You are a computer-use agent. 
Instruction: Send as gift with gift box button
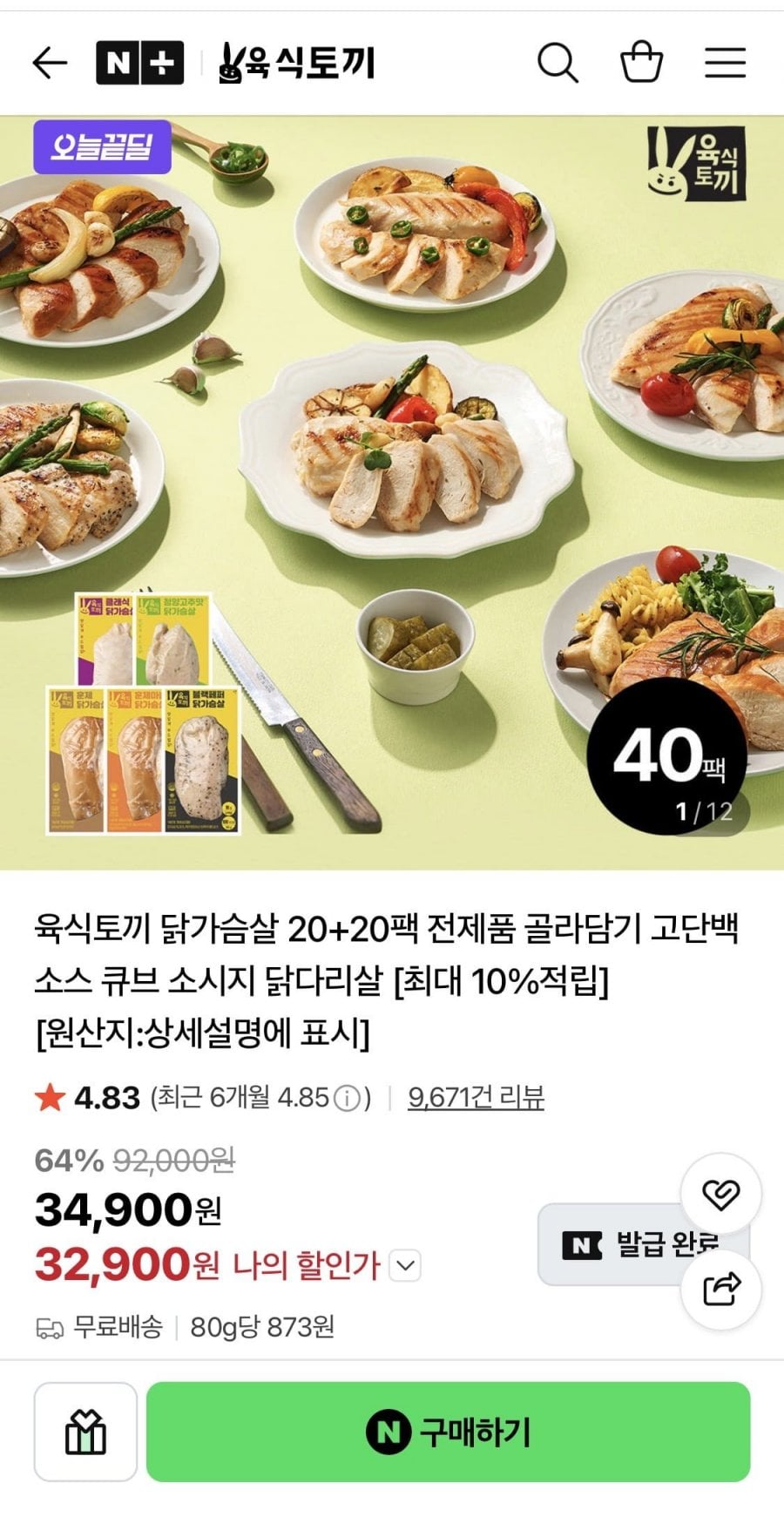coord(85,1432)
